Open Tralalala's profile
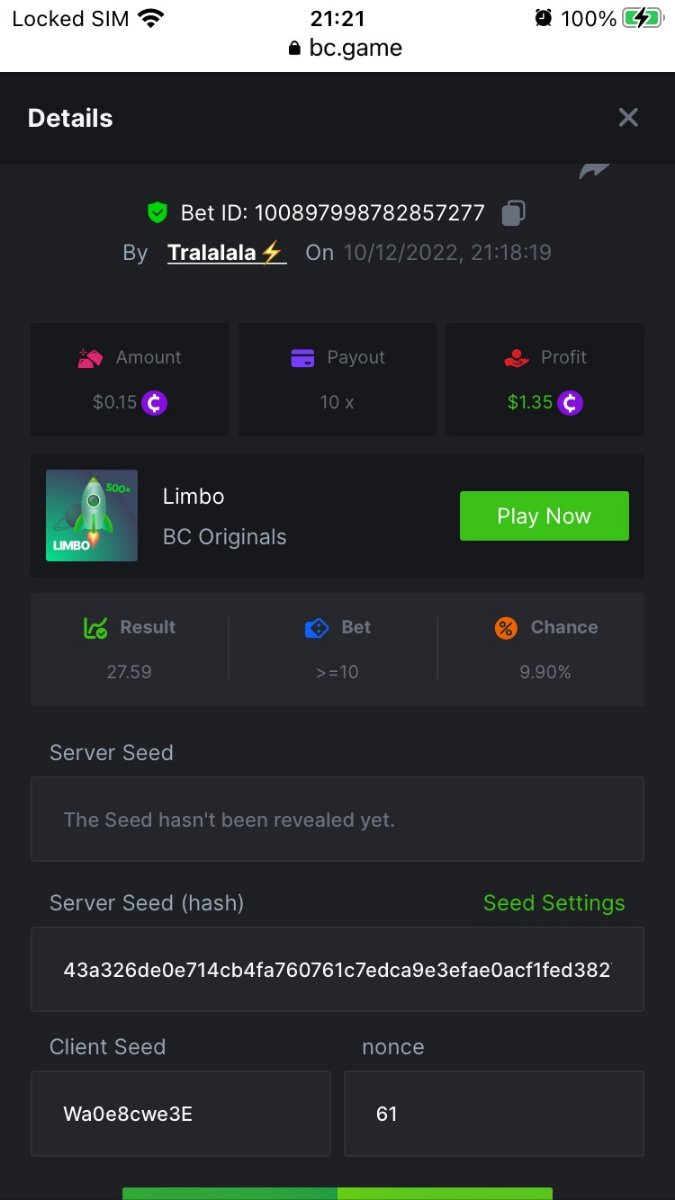Image resolution: width=675 pixels, height=1200 pixels. pyautogui.click(x=227, y=253)
